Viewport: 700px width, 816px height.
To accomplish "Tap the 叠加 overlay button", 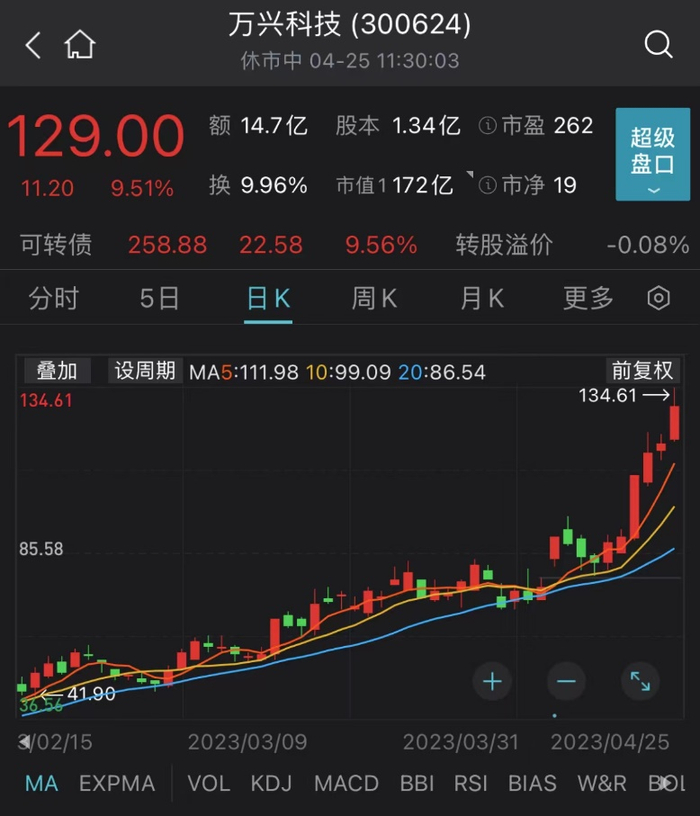I will [56, 371].
